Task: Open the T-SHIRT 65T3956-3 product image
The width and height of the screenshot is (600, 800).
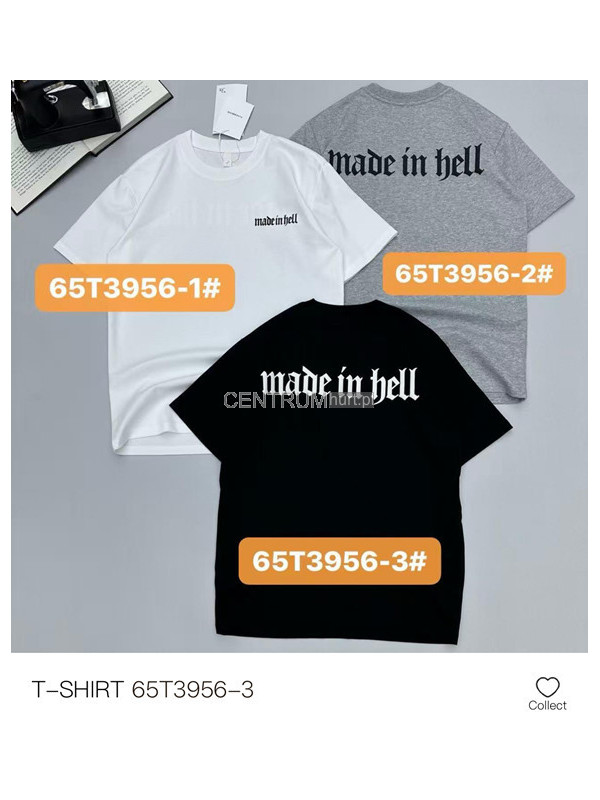Action: 299,366
